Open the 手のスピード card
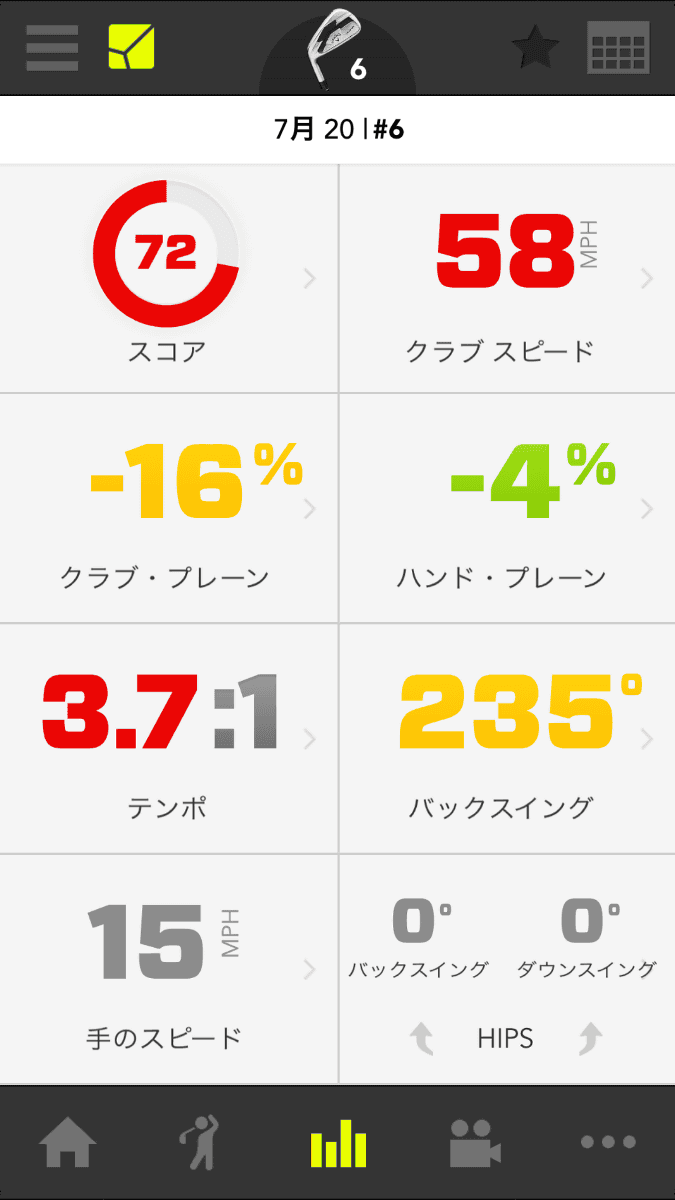This screenshot has width=675, height=1200. pyautogui.click(x=168, y=969)
